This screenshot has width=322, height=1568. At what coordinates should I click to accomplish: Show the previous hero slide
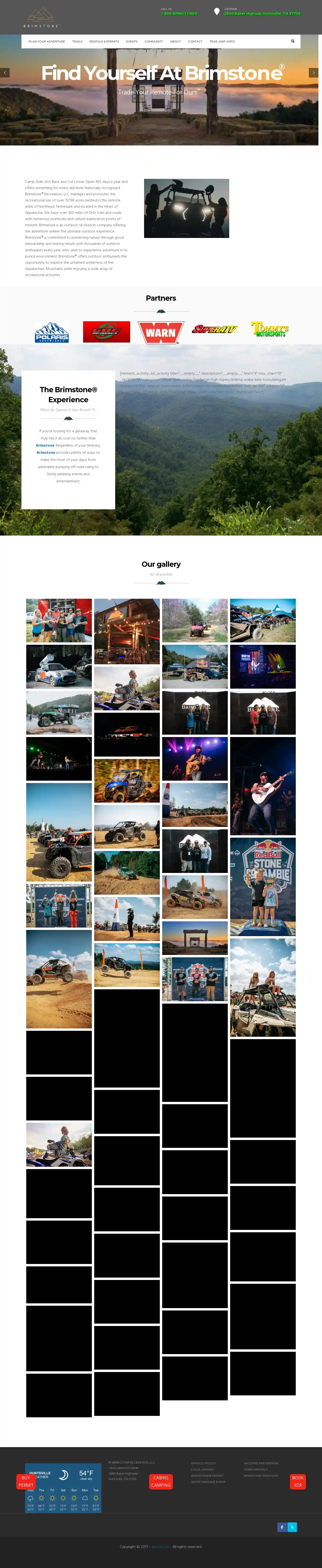pyautogui.click(x=5, y=72)
